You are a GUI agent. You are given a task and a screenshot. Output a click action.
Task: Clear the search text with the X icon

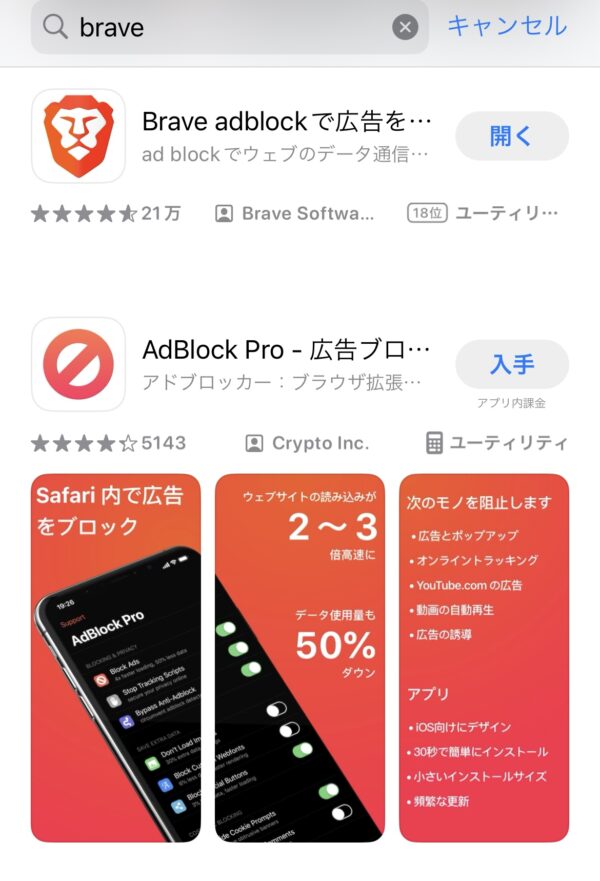405,27
